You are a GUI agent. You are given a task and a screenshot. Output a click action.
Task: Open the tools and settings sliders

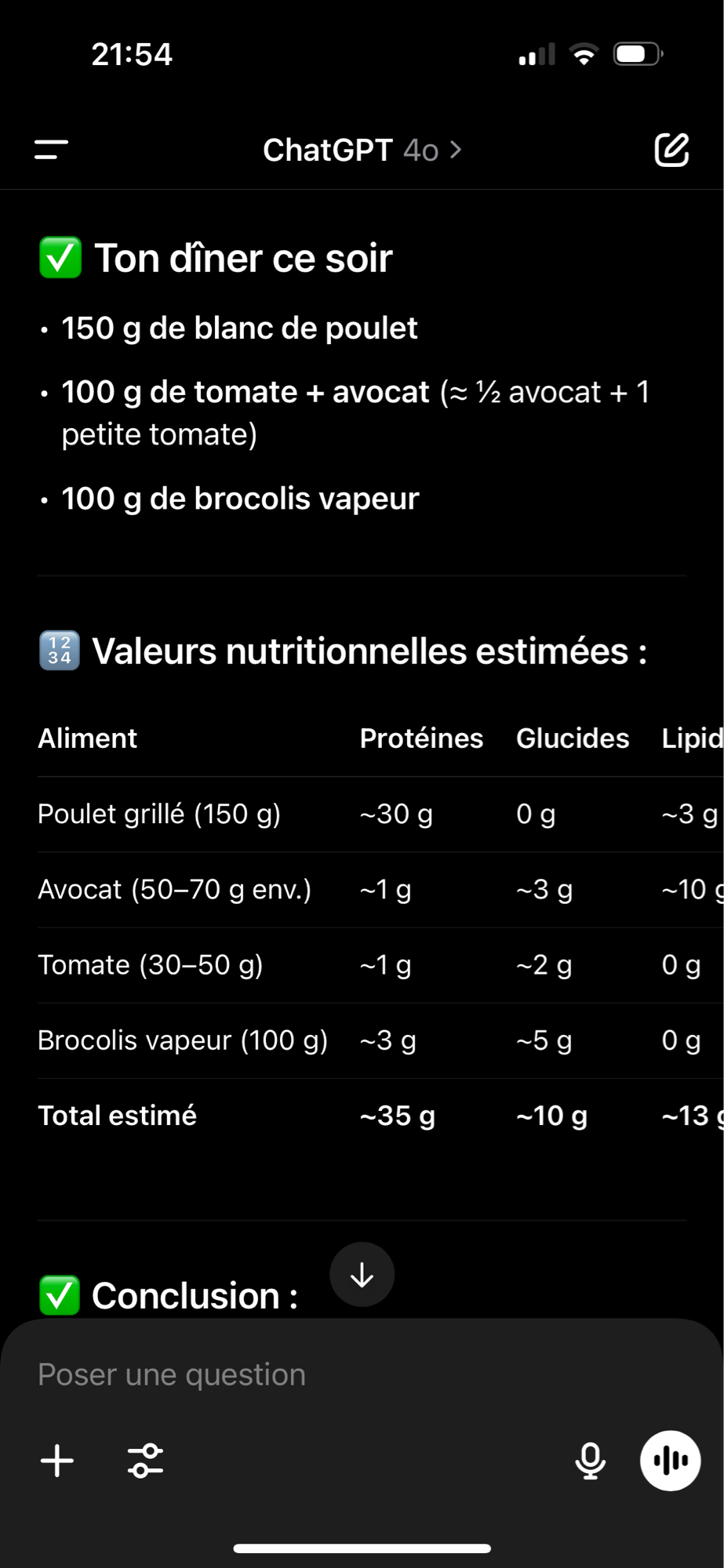[145, 1461]
